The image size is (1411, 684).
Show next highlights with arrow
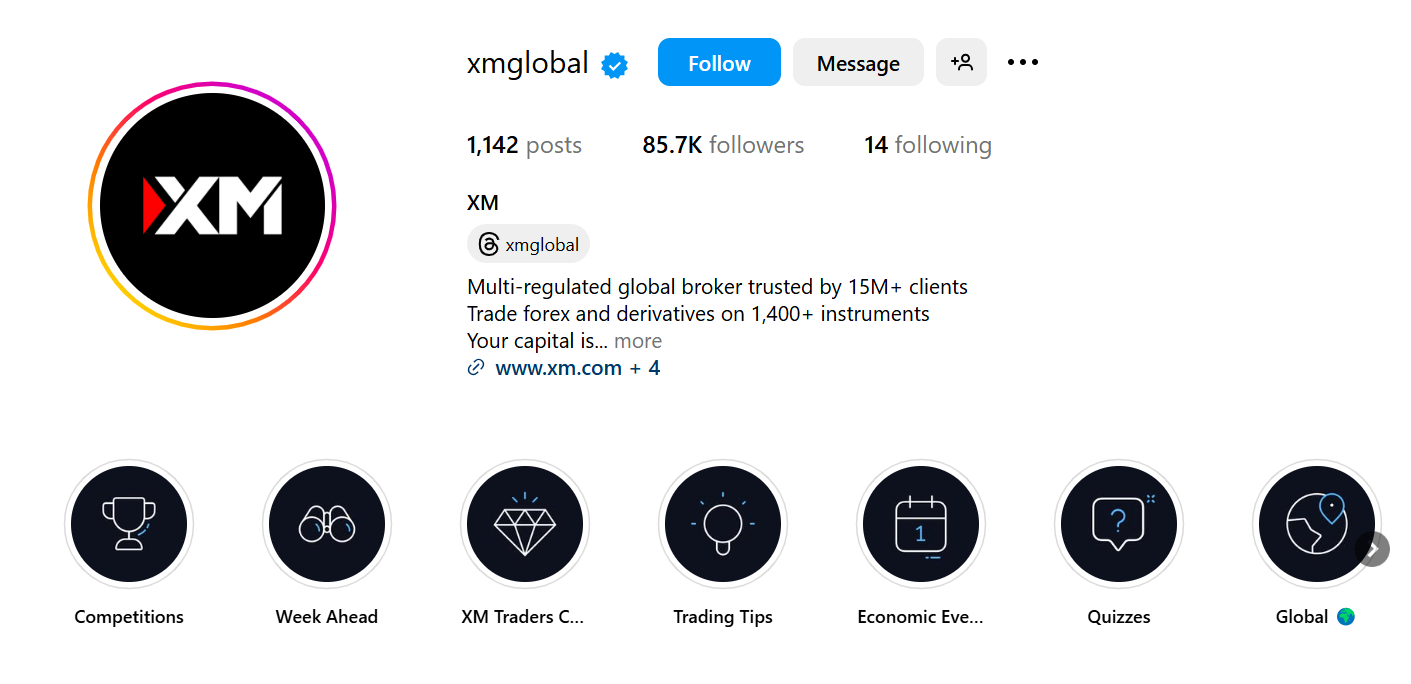click(1374, 549)
